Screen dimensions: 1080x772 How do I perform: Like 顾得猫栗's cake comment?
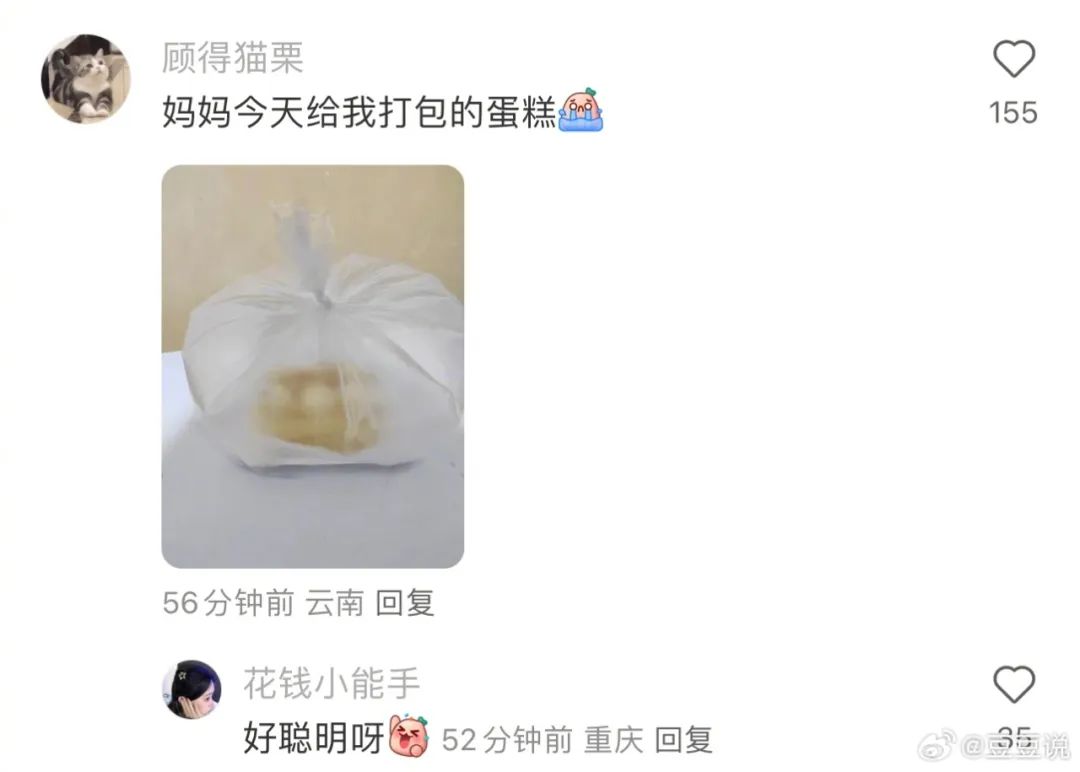click(x=1013, y=61)
